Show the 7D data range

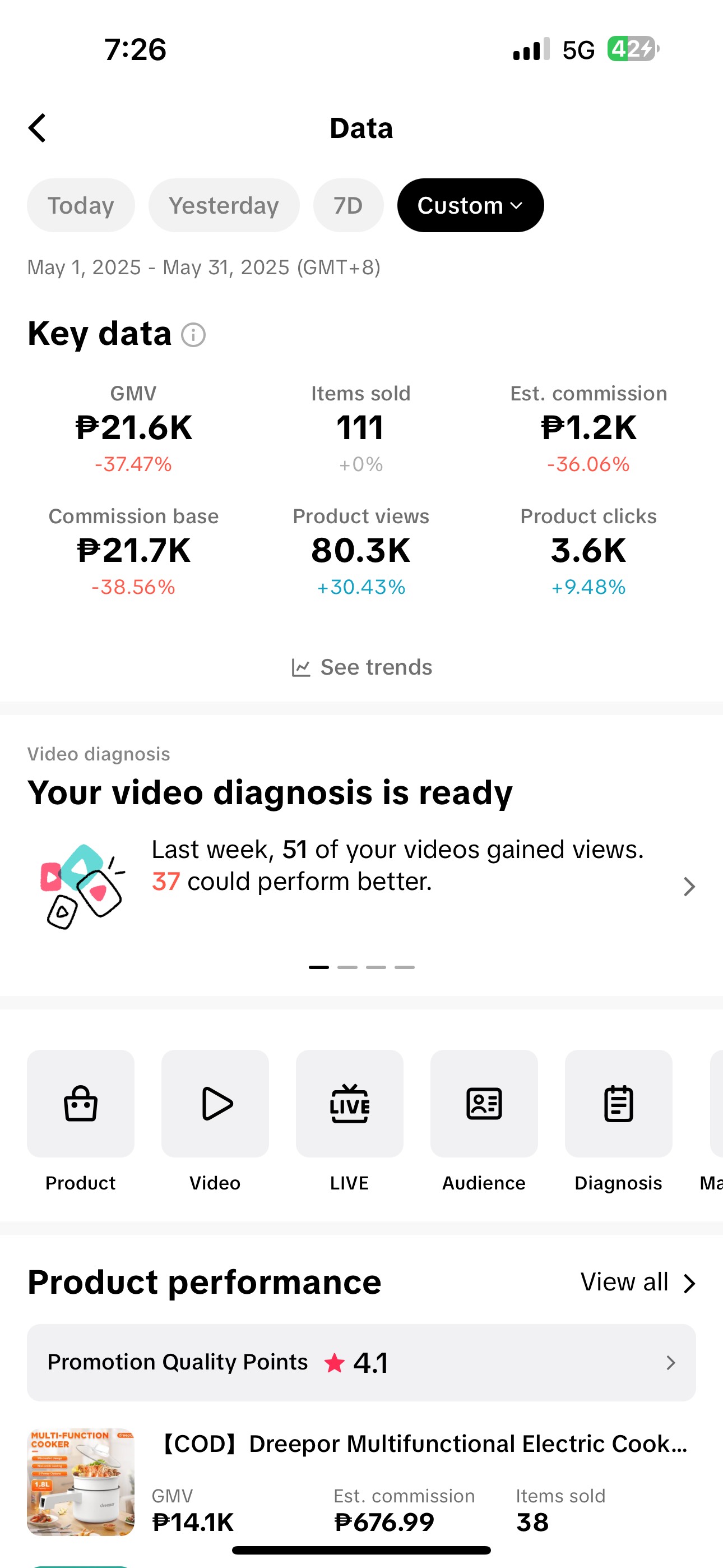pos(348,206)
